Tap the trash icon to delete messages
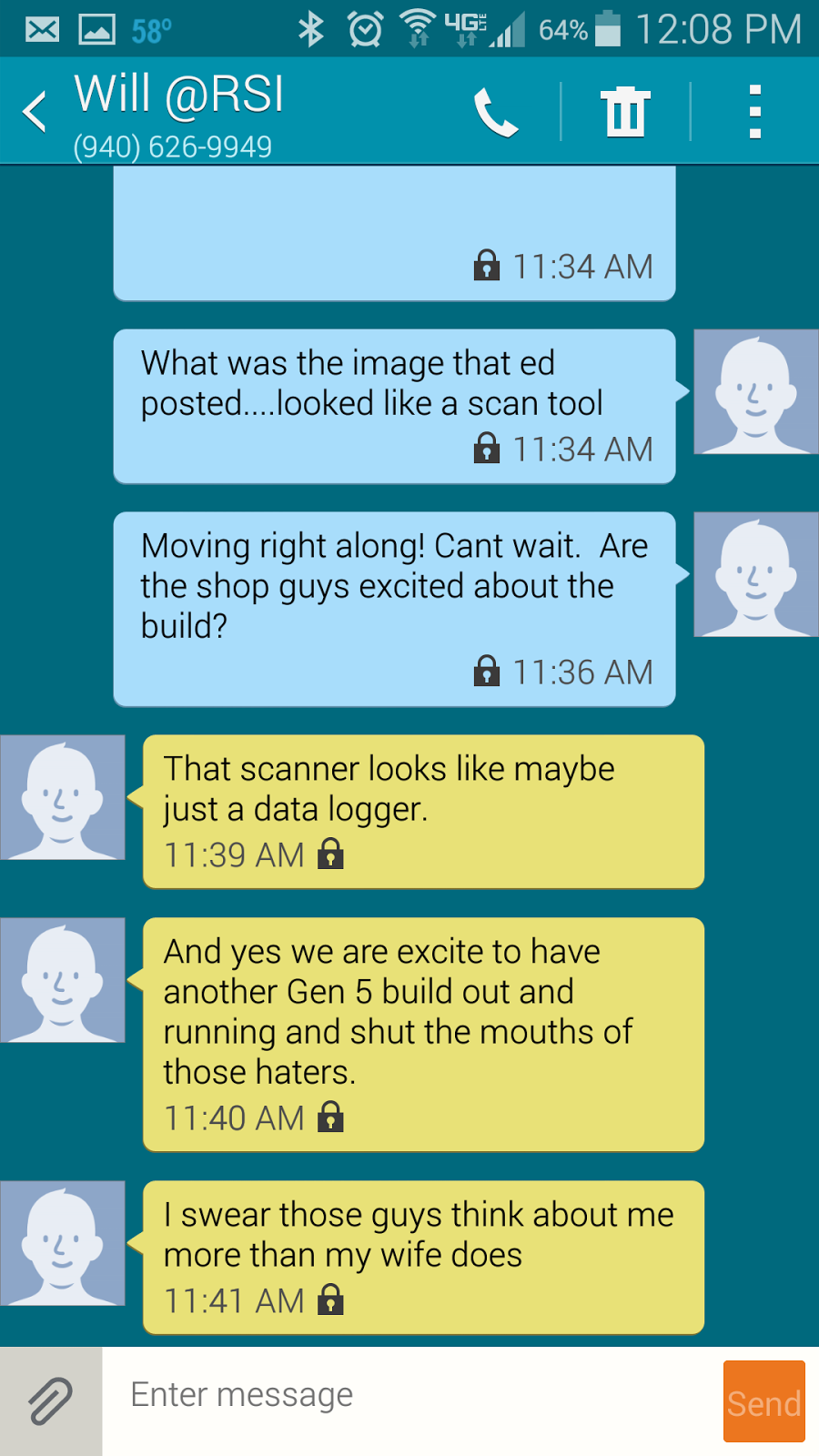This screenshot has width=819, height=1456. point(626,112)
